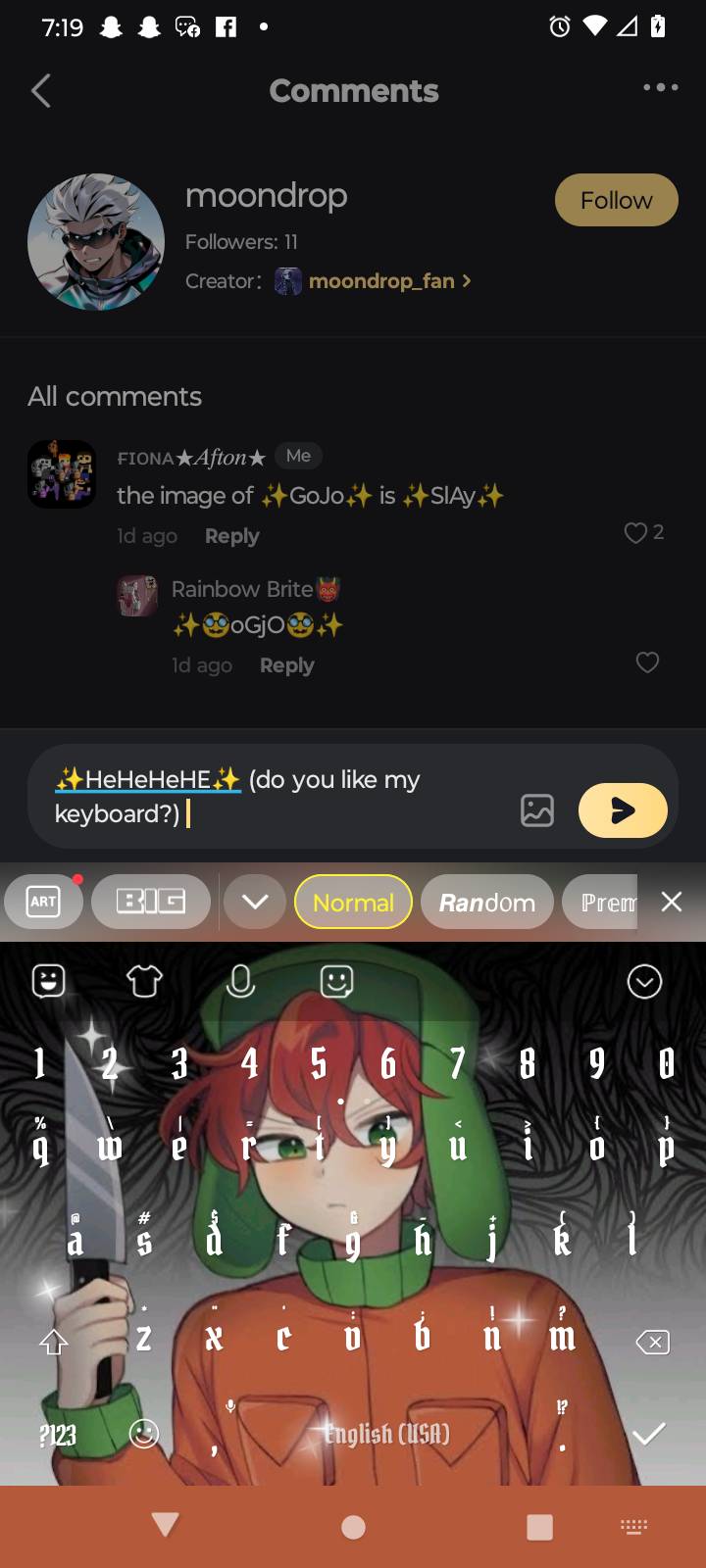Screen dimensions: 706x1568
Task: Open the three-dot overflow menu
Action: point(660,88)
